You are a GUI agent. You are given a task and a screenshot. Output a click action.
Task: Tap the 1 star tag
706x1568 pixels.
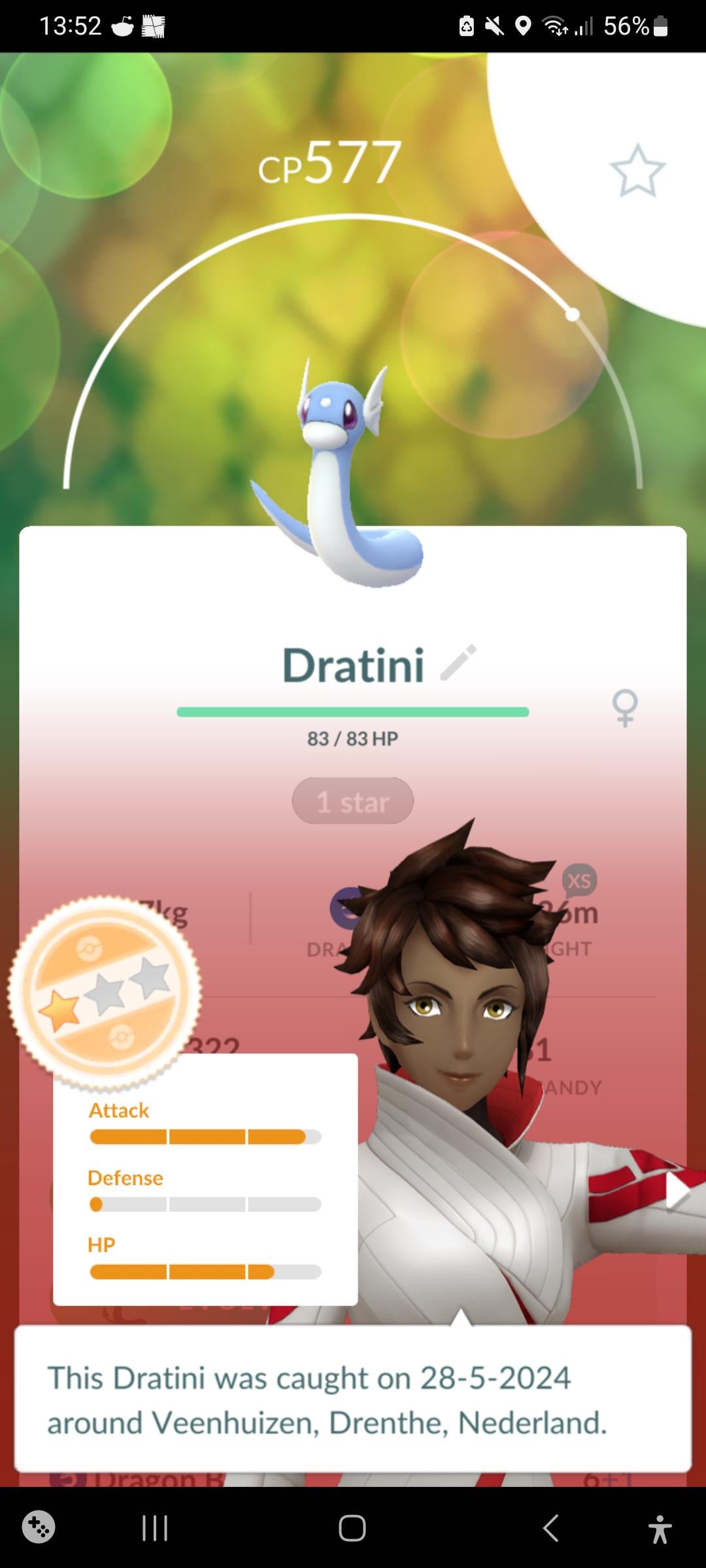click(x=352, y=801)
